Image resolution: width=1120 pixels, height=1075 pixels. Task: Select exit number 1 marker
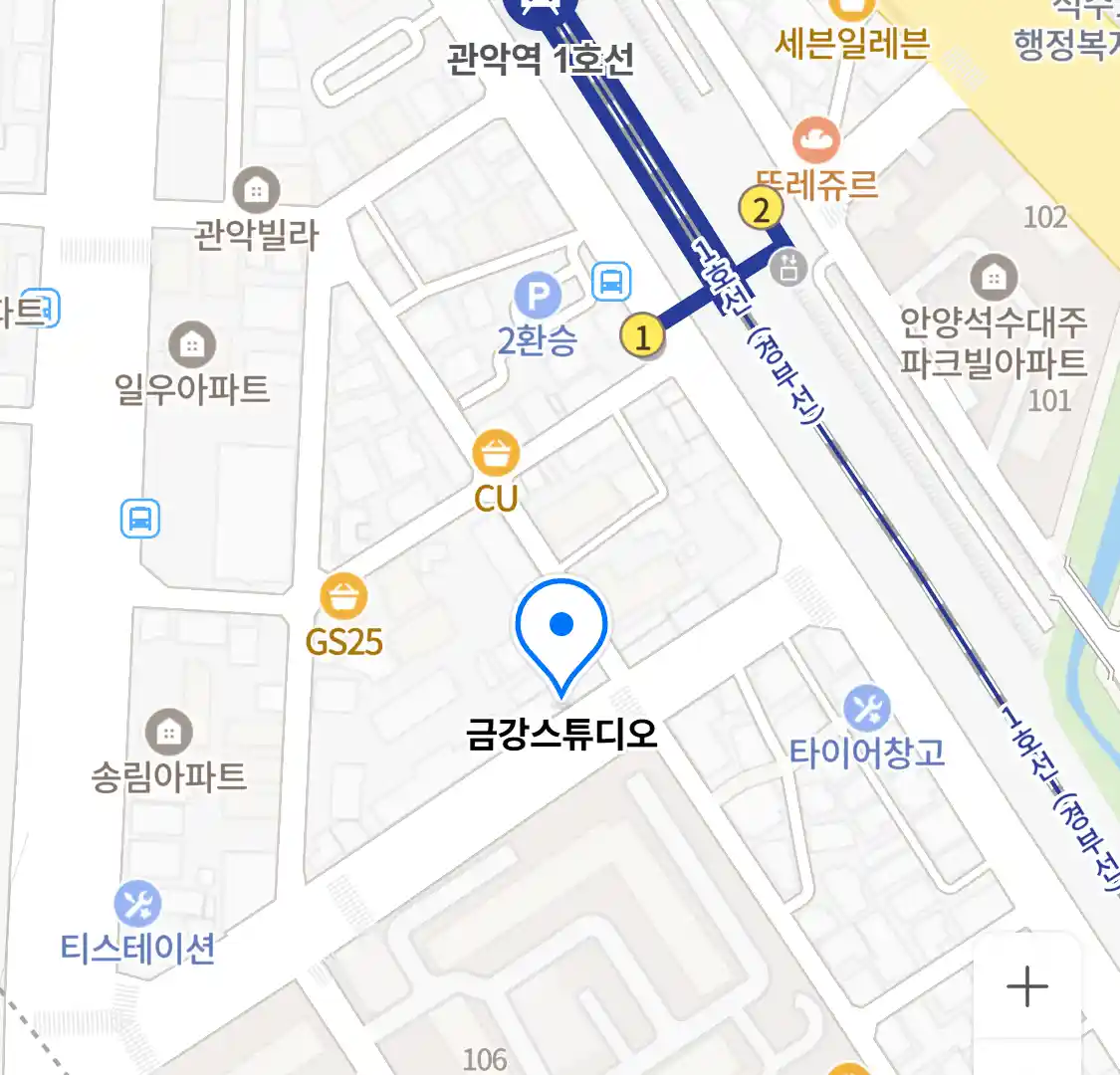click(x=642, y=336)
